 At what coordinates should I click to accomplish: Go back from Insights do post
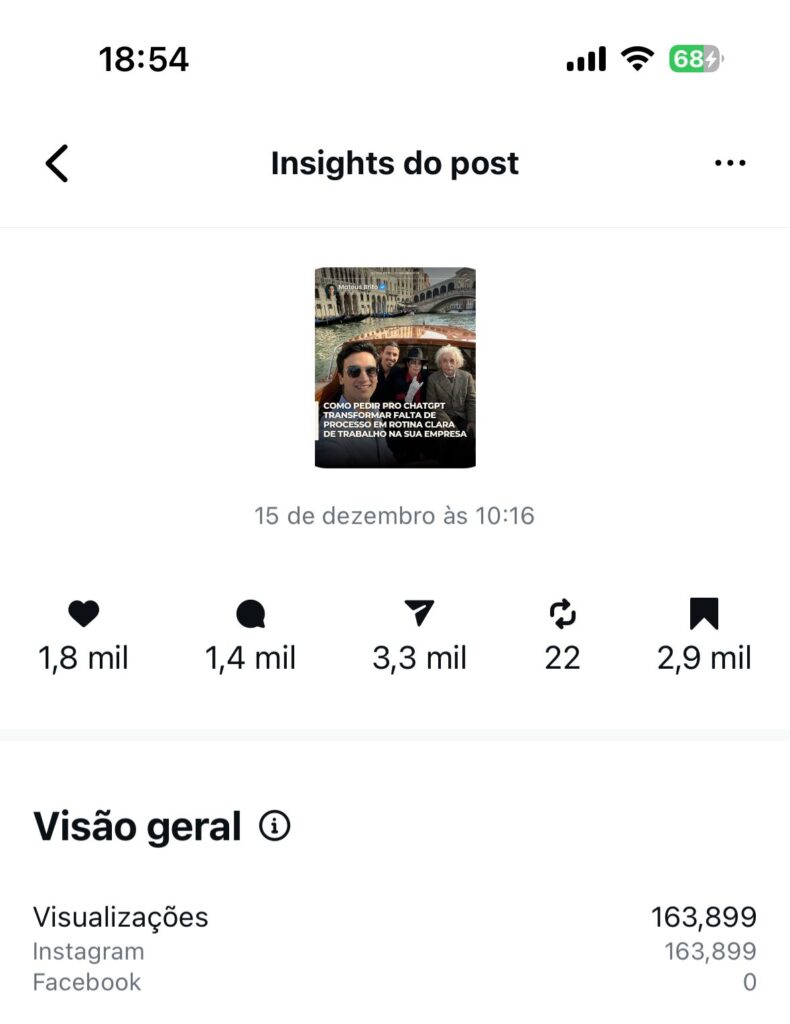pos(57,163)
